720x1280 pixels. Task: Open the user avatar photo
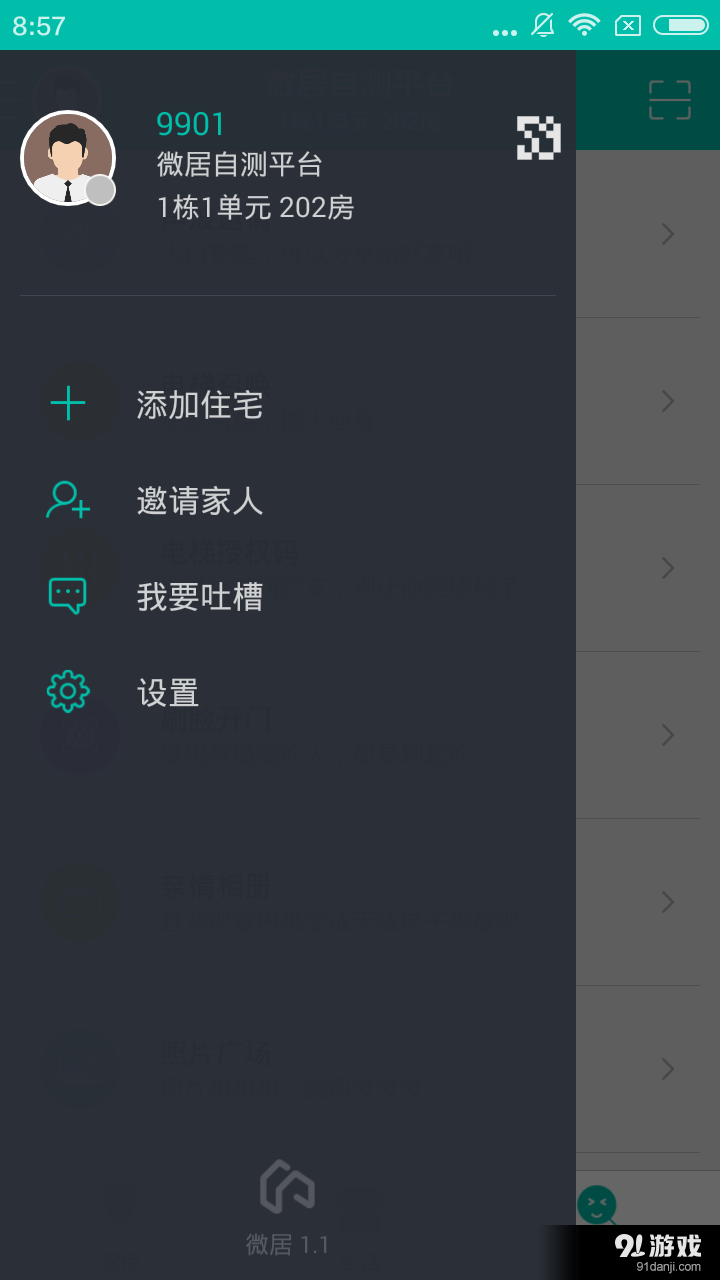(68, 158)
